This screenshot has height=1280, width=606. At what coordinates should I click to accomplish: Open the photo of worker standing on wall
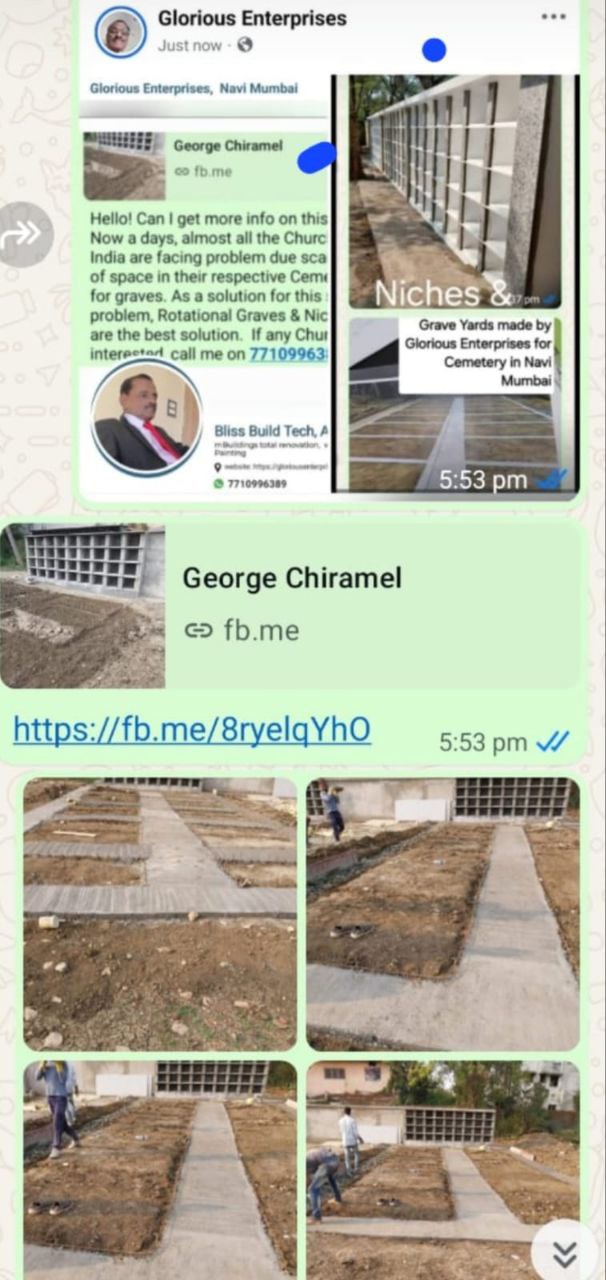pos(442,913)
